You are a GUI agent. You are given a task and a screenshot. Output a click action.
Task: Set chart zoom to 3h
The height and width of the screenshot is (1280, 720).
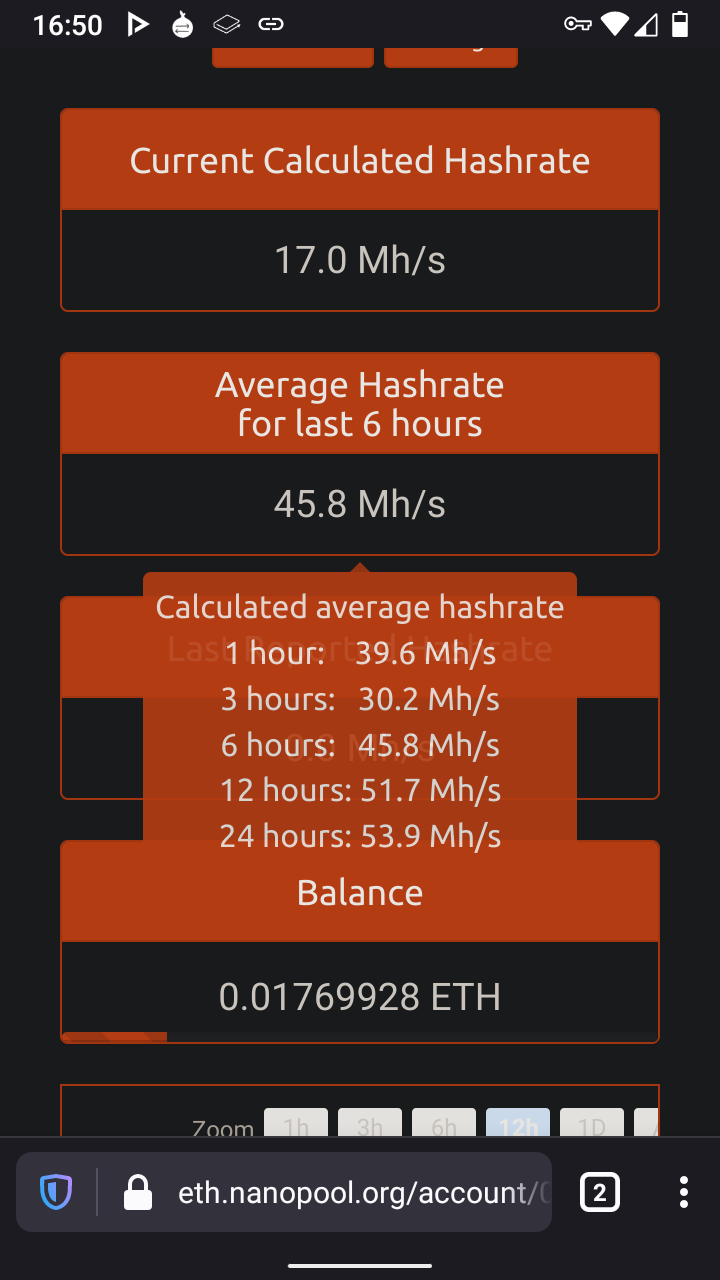pos(370,1124)
